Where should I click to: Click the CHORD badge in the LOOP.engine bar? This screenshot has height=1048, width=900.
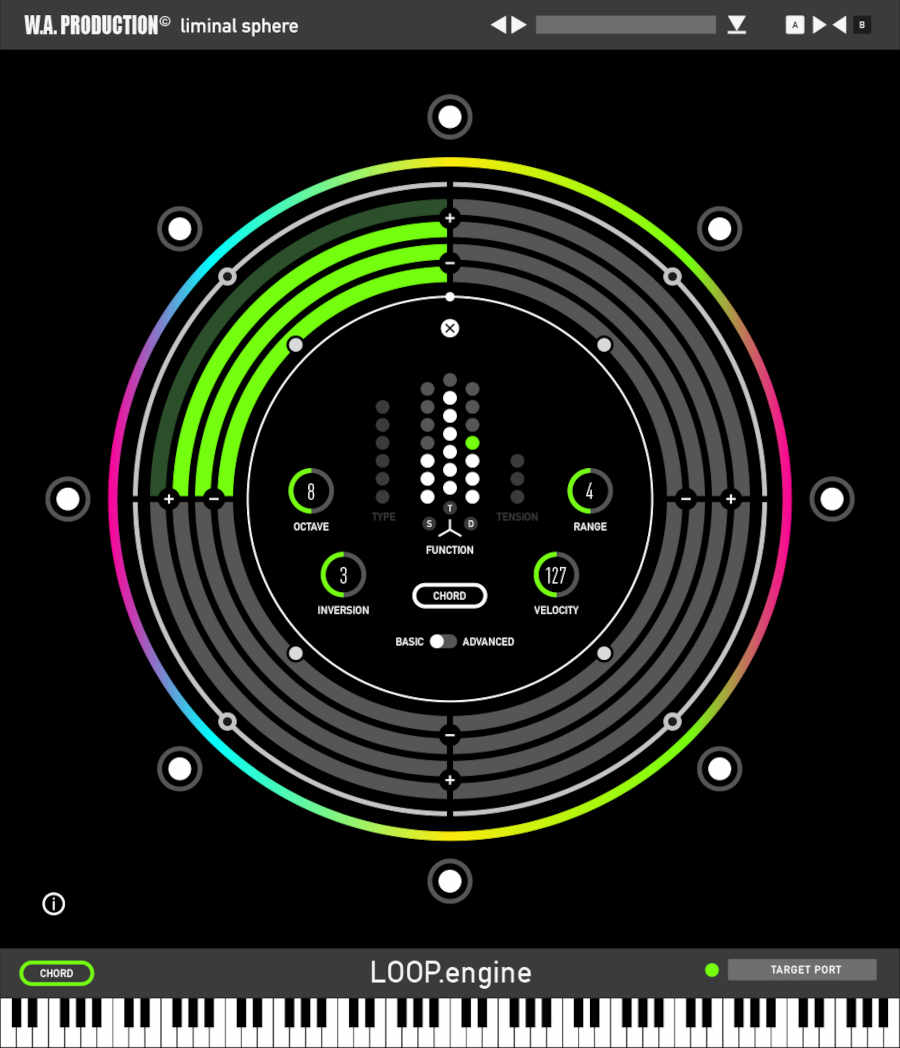(x=56, y=972)
